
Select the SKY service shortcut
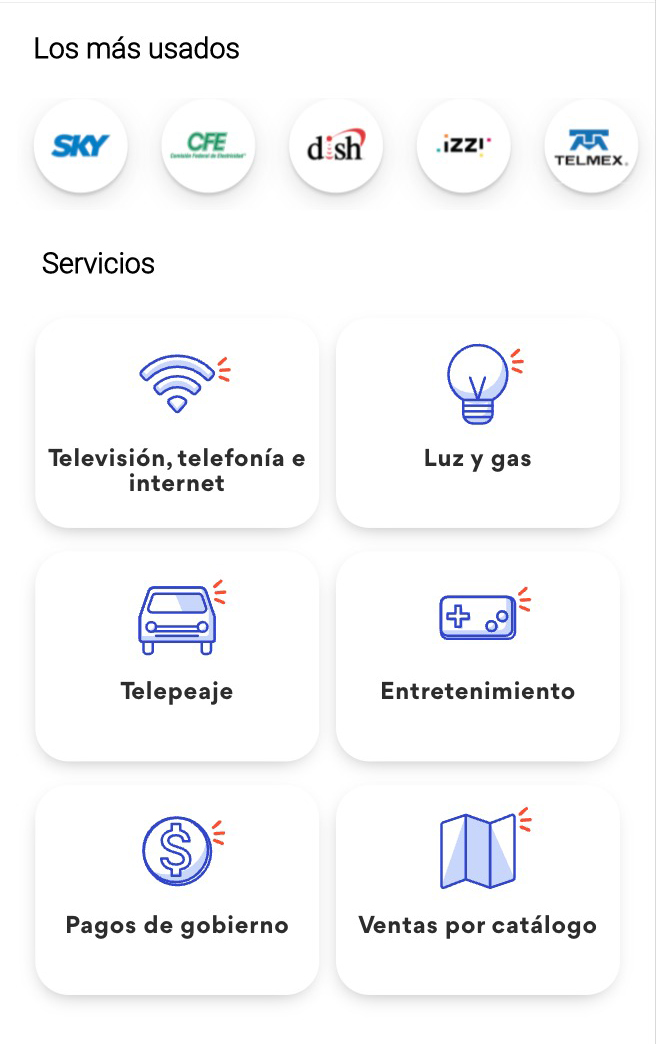(80, 146)
